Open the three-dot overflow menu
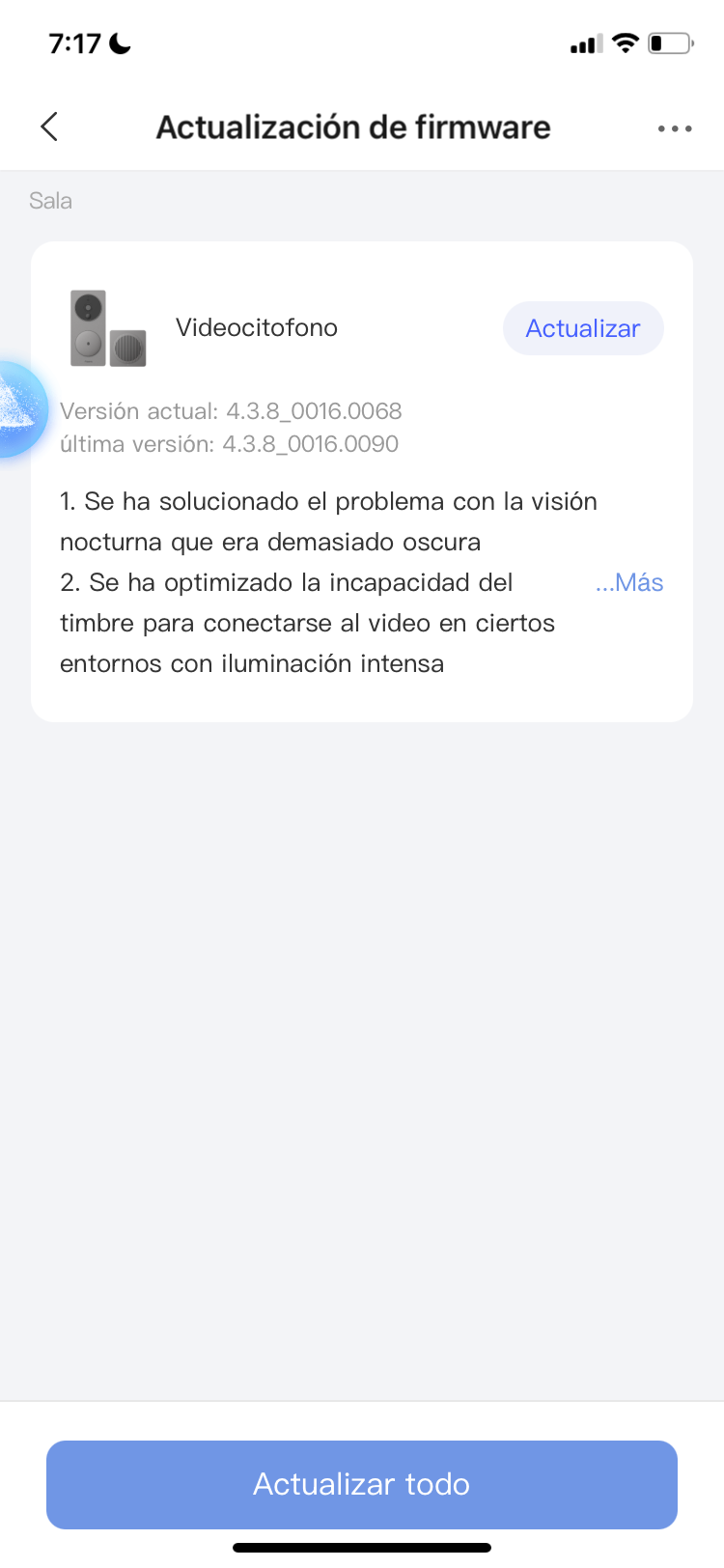 coord(674,128)
